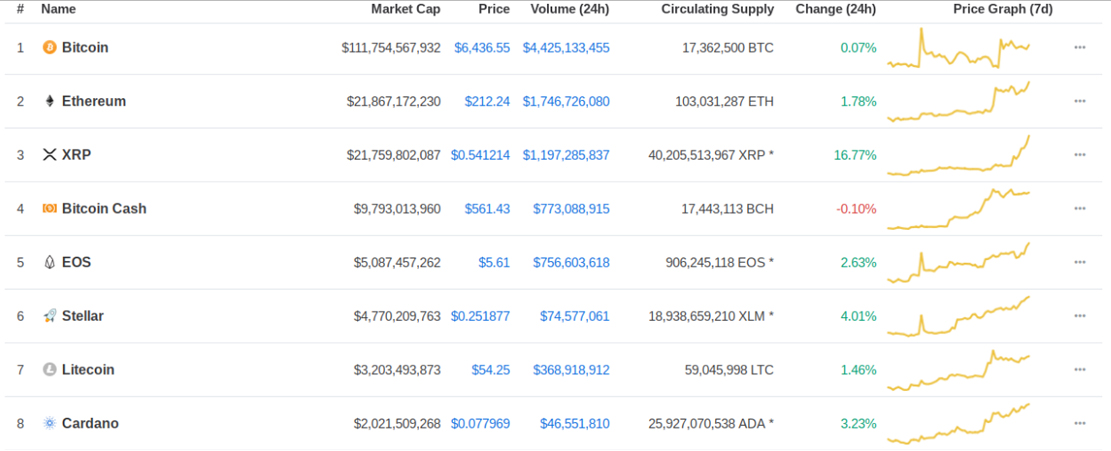Open the Stellar coin page

tap(82, 316)
